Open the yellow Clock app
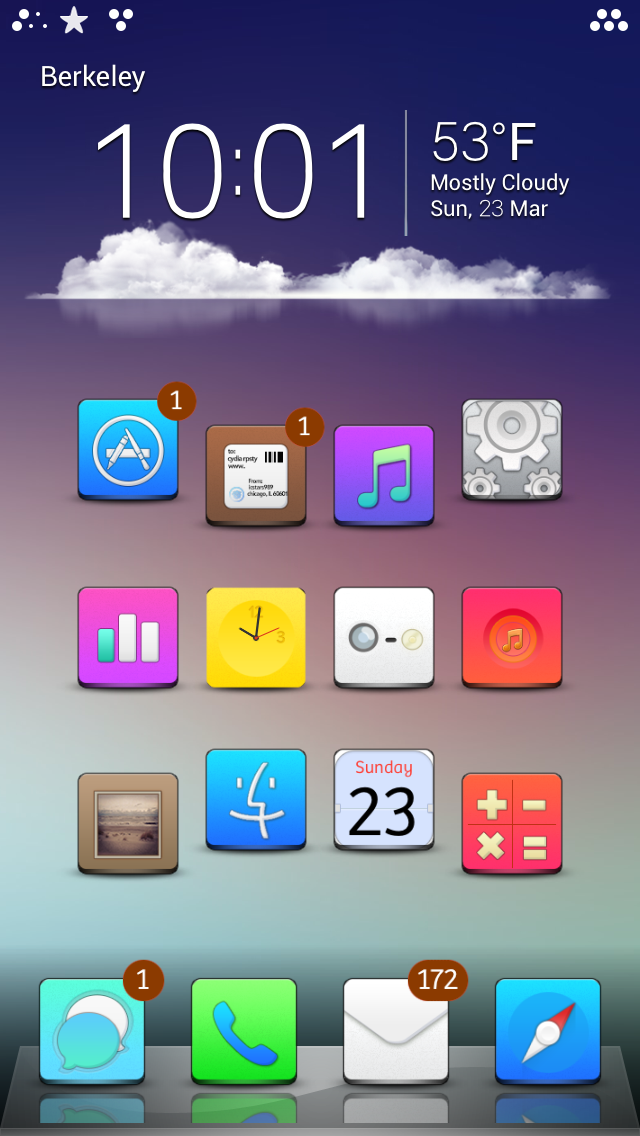 (256, 638)
